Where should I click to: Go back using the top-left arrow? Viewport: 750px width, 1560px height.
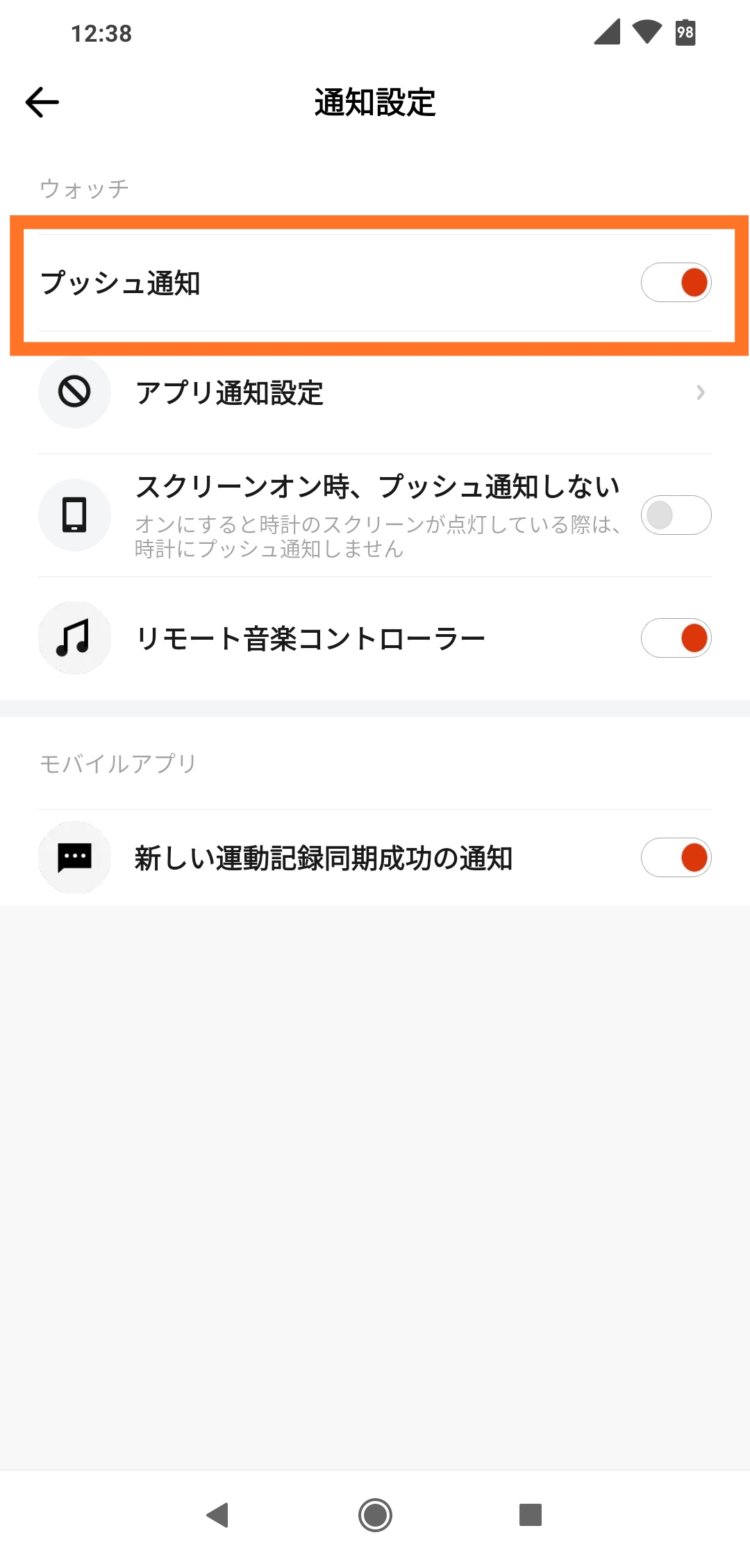tap(42, 102)
